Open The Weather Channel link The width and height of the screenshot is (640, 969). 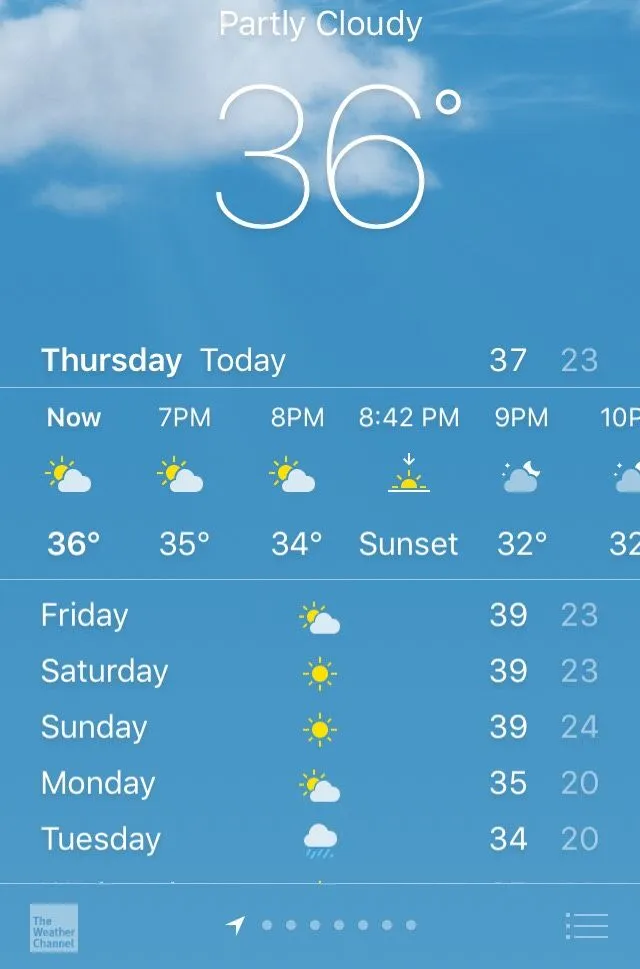point(53,927)
